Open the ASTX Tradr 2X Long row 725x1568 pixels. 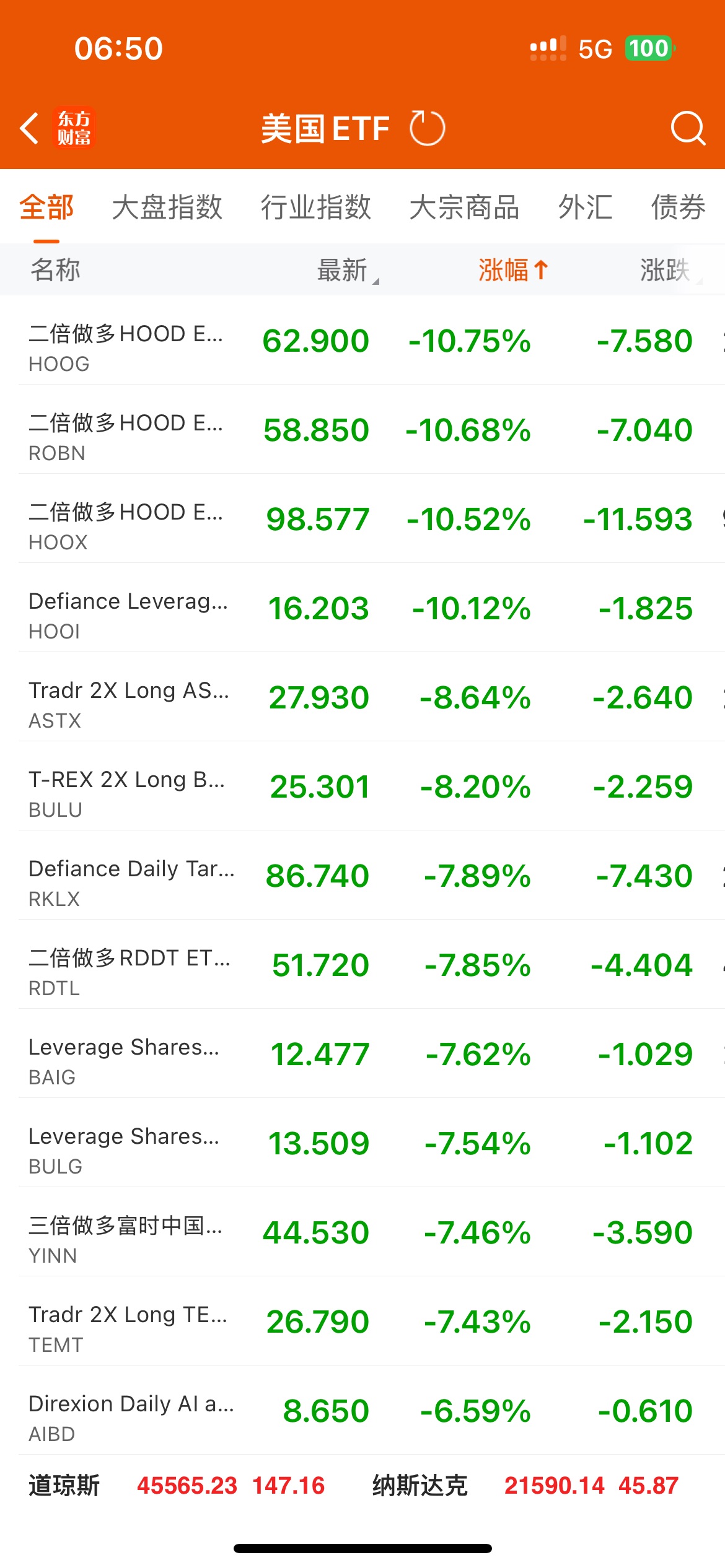(362, 697)
